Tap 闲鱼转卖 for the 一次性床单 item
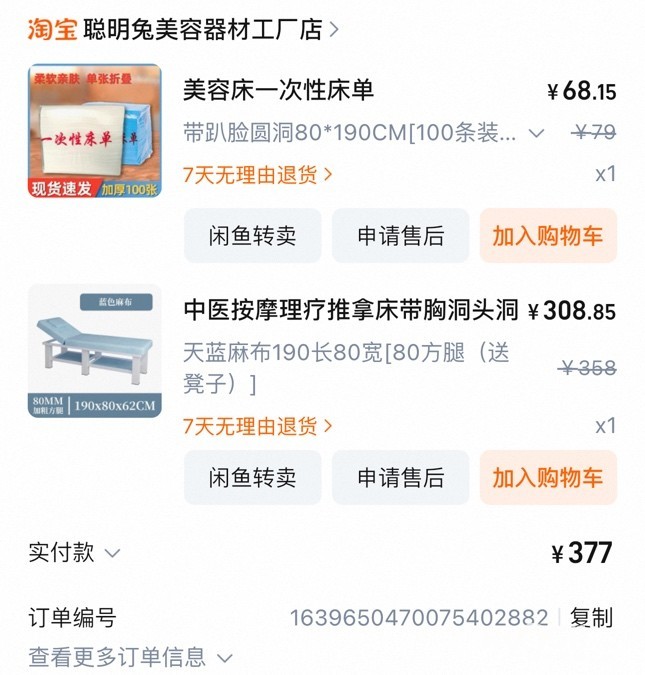Viewport: 645px width, 675px height. click(x=253, y=236)
